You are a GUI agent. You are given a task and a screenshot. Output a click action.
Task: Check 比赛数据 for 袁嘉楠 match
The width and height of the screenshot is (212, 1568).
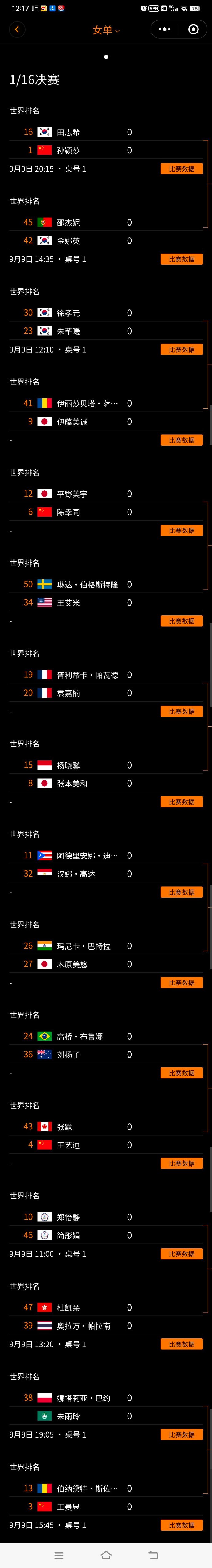pos(182,711)
